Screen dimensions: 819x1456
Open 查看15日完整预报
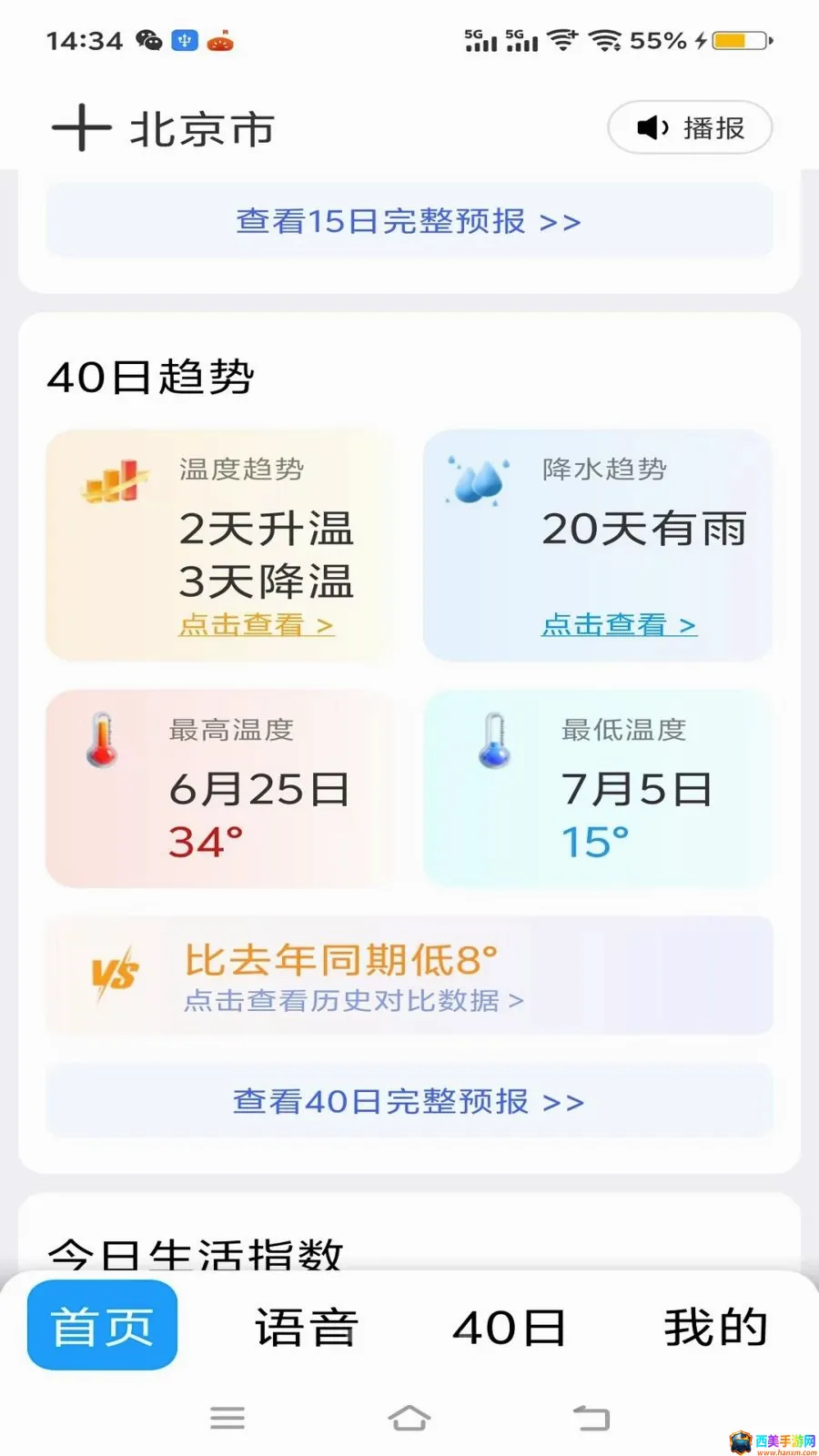coord(409,221)
